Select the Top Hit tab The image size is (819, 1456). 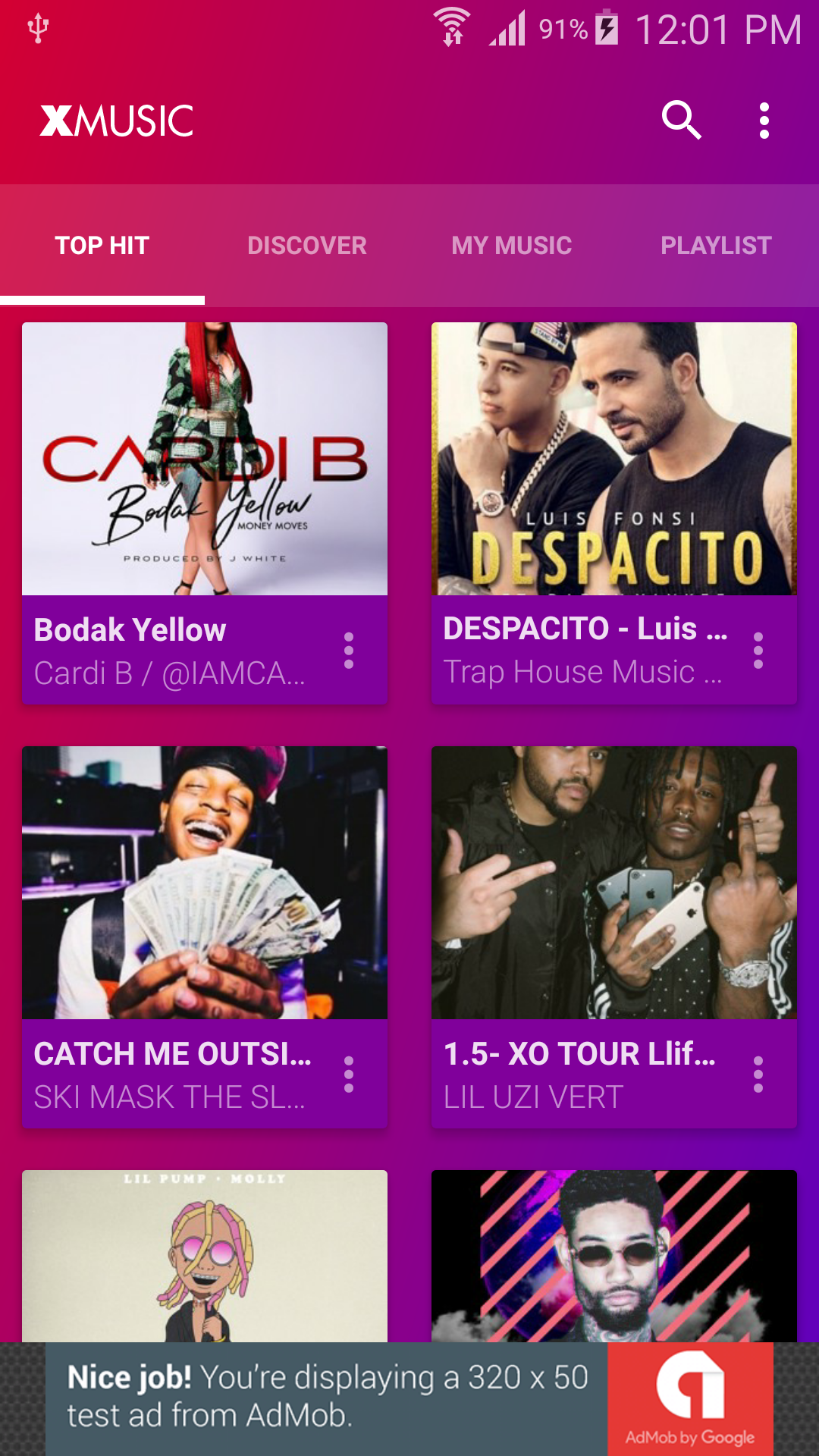(x=102, y=246)
